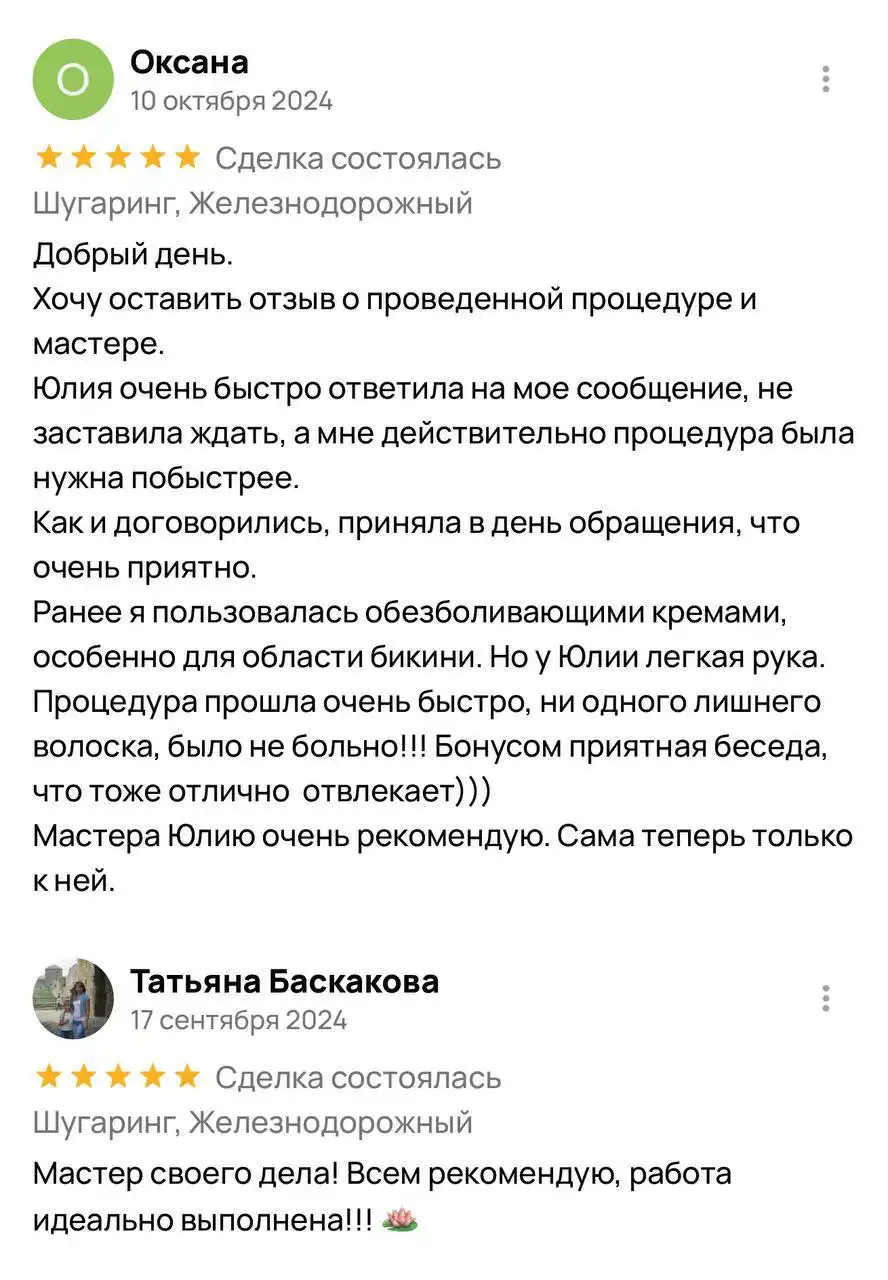
Task: Click the name Татьяна Баскакова
Action: click(286, 982)
